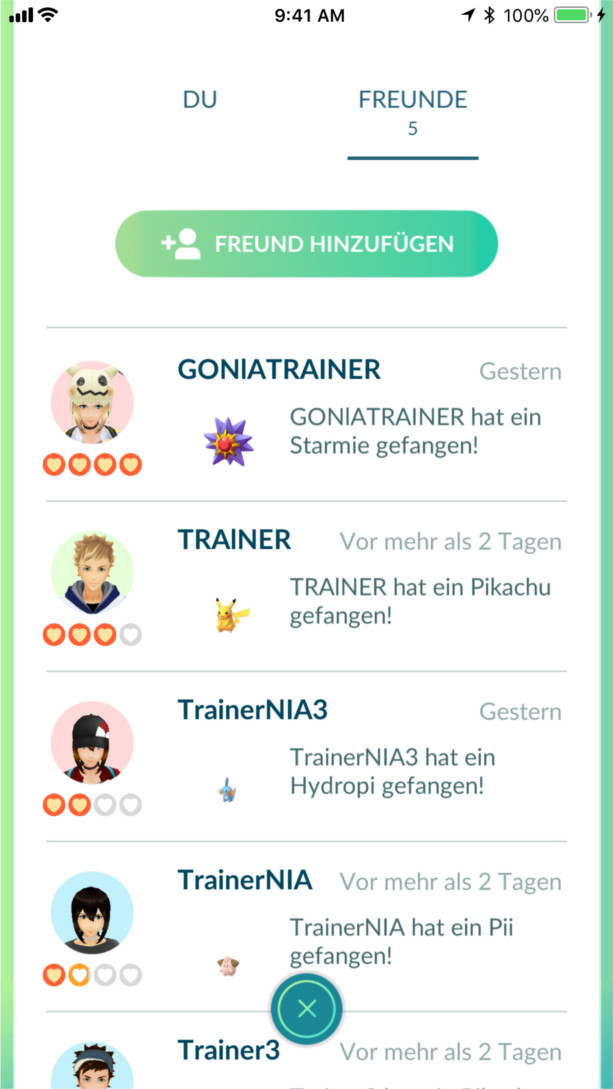
Task: Select the FREUNDE tab
Action: pyautogui.click(x=412, y=110)
